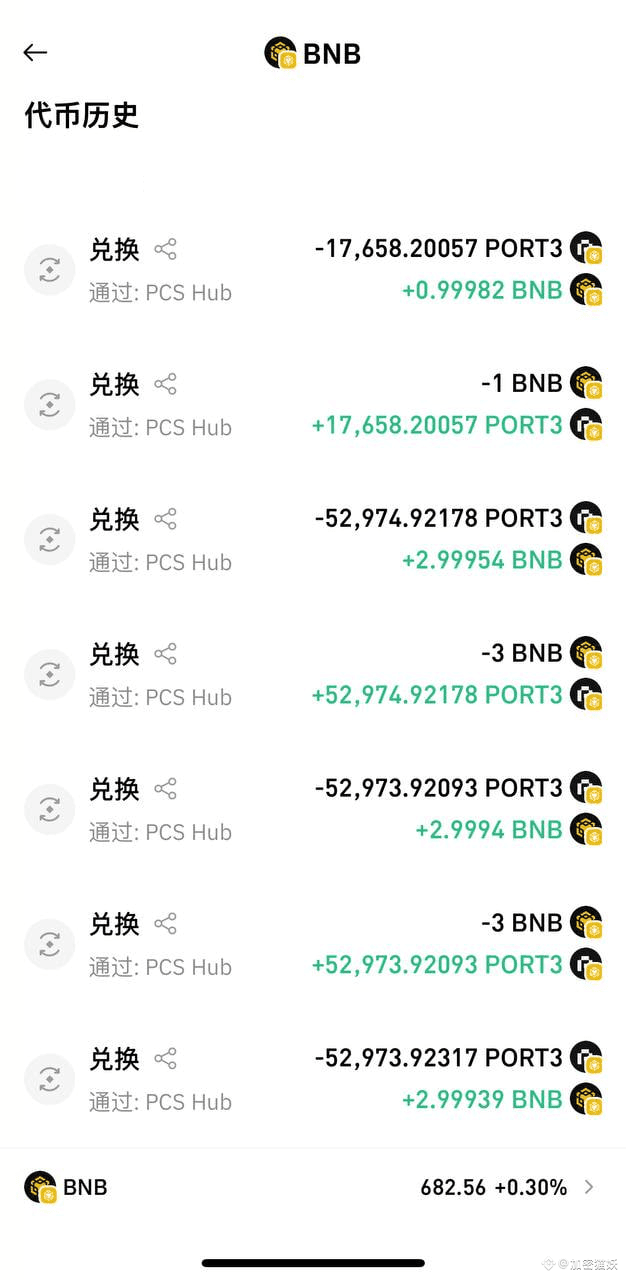Share the swap receiving +52,973.92093 PORT3

[166, 924]
